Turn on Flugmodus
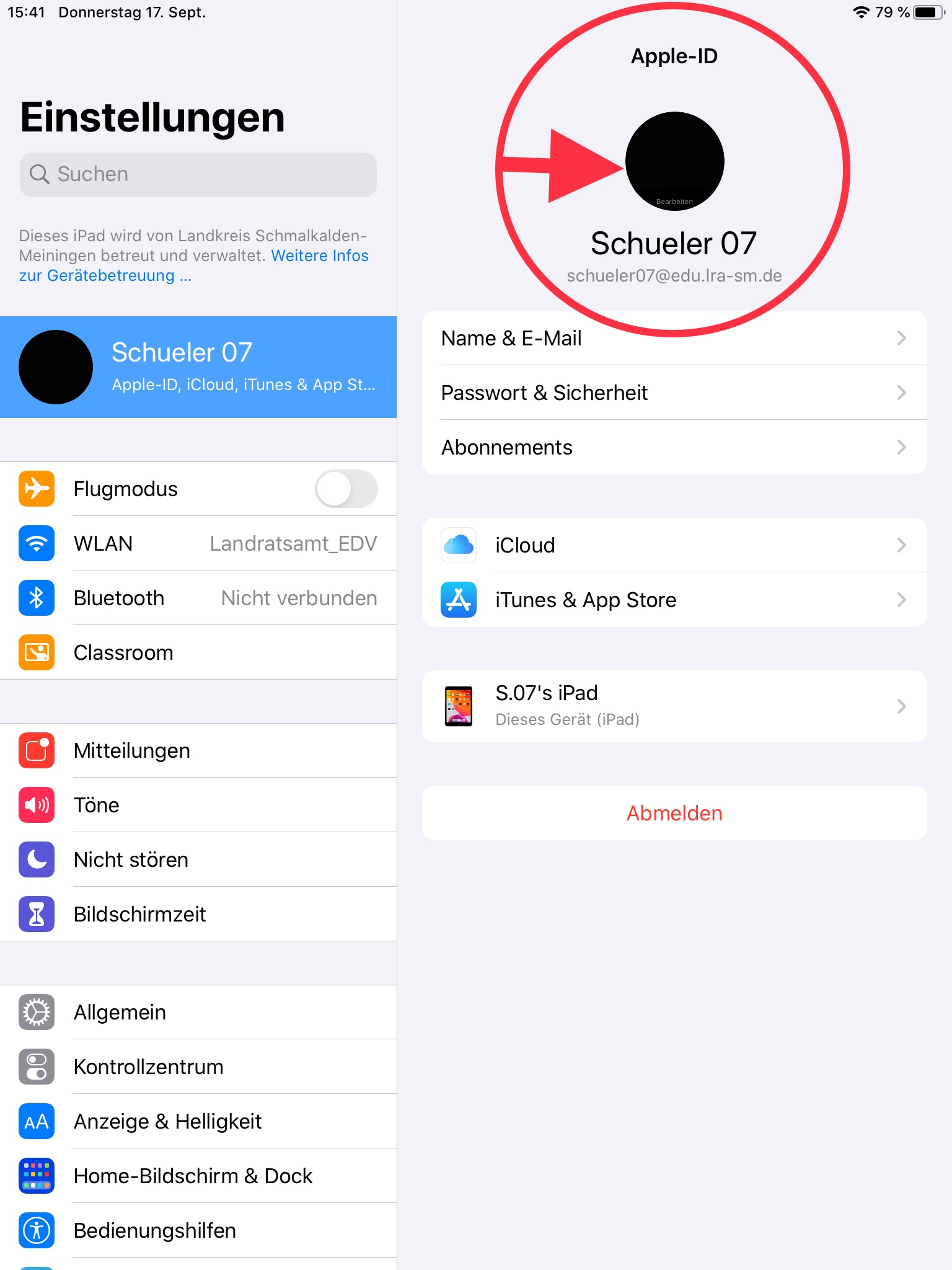 point(346,489)
